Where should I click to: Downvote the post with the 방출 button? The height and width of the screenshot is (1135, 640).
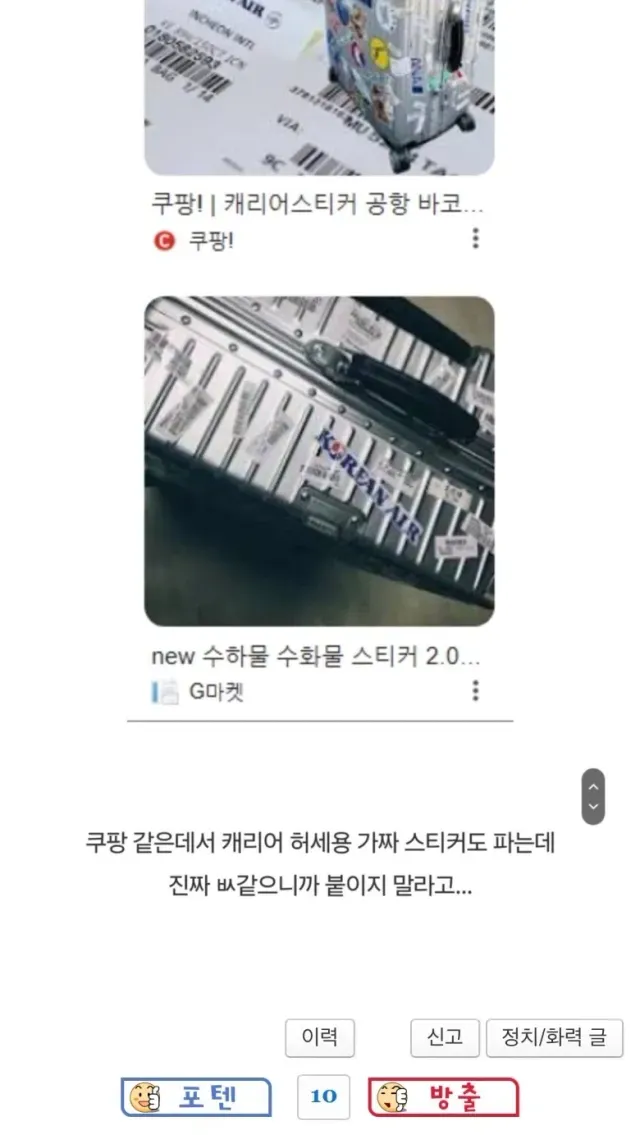(x=444, y=1096)
